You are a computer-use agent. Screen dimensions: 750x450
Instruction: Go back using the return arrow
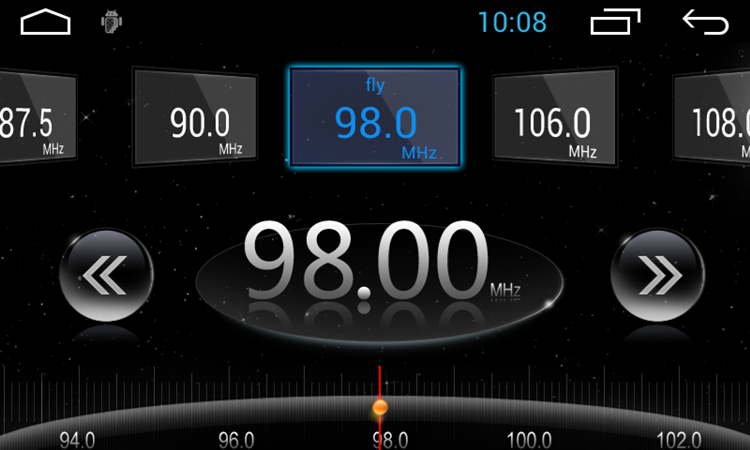(704, 22)
